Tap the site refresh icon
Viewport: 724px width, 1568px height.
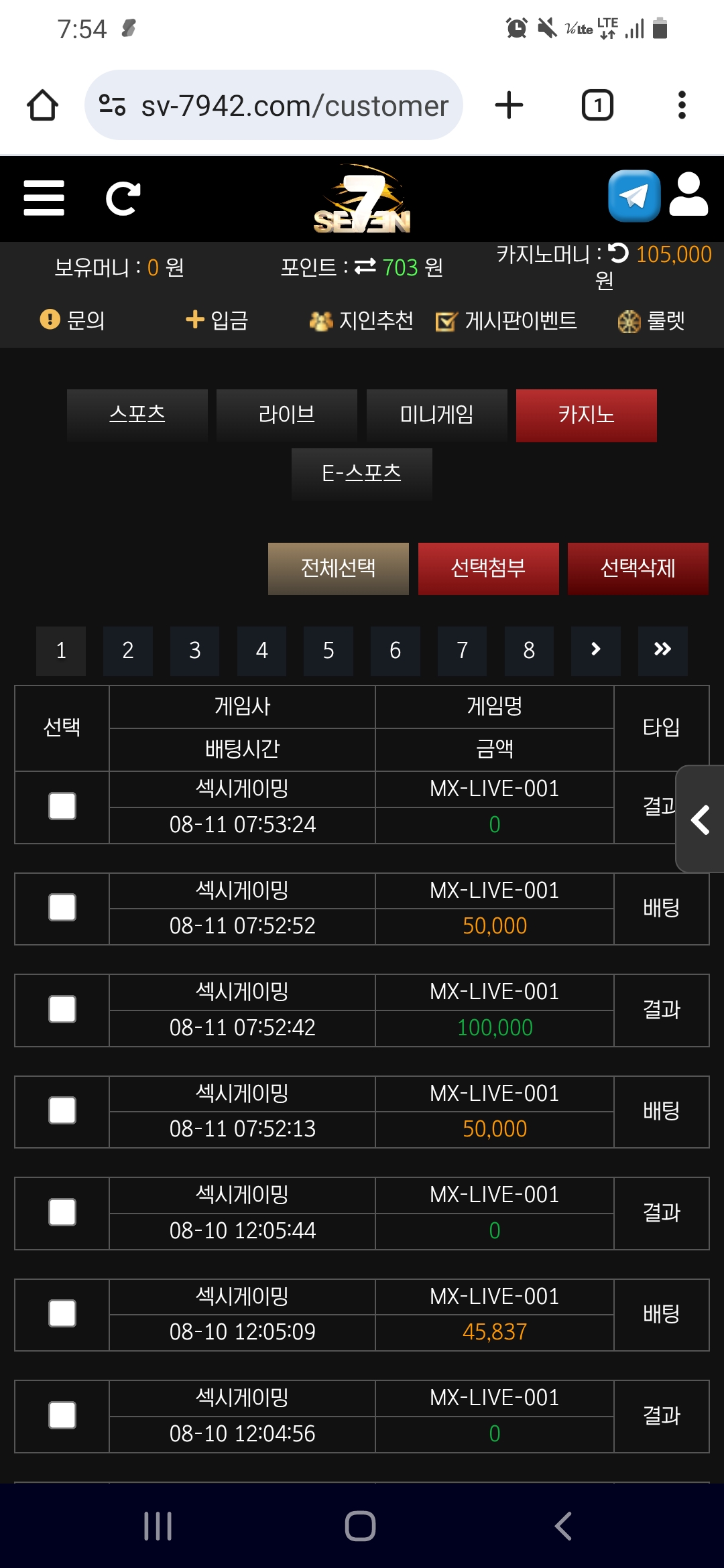point(123,198)
